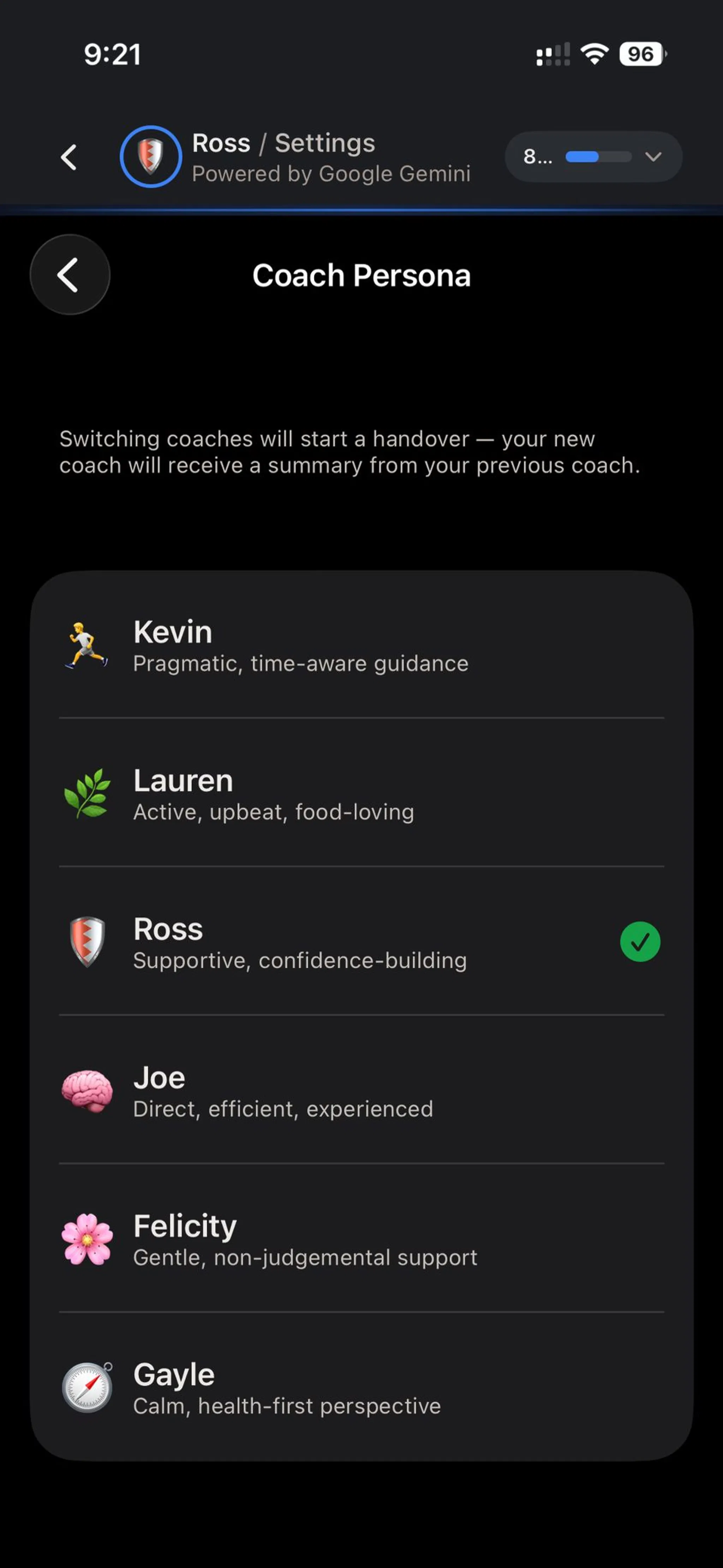Select Kevin as your new coach persona

(x=305, y=645)
